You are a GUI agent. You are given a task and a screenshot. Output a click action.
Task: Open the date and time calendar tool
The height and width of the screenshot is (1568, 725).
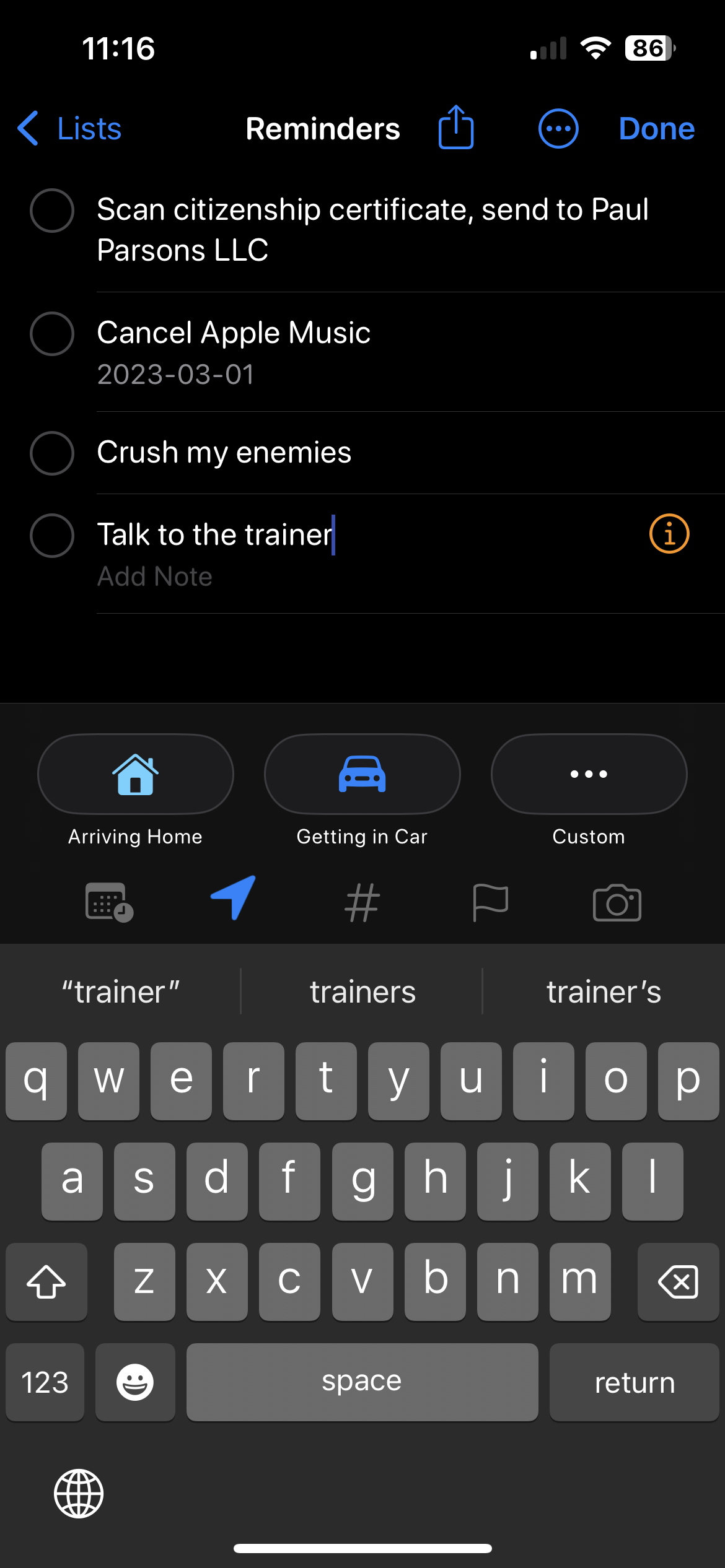(109, 902)
